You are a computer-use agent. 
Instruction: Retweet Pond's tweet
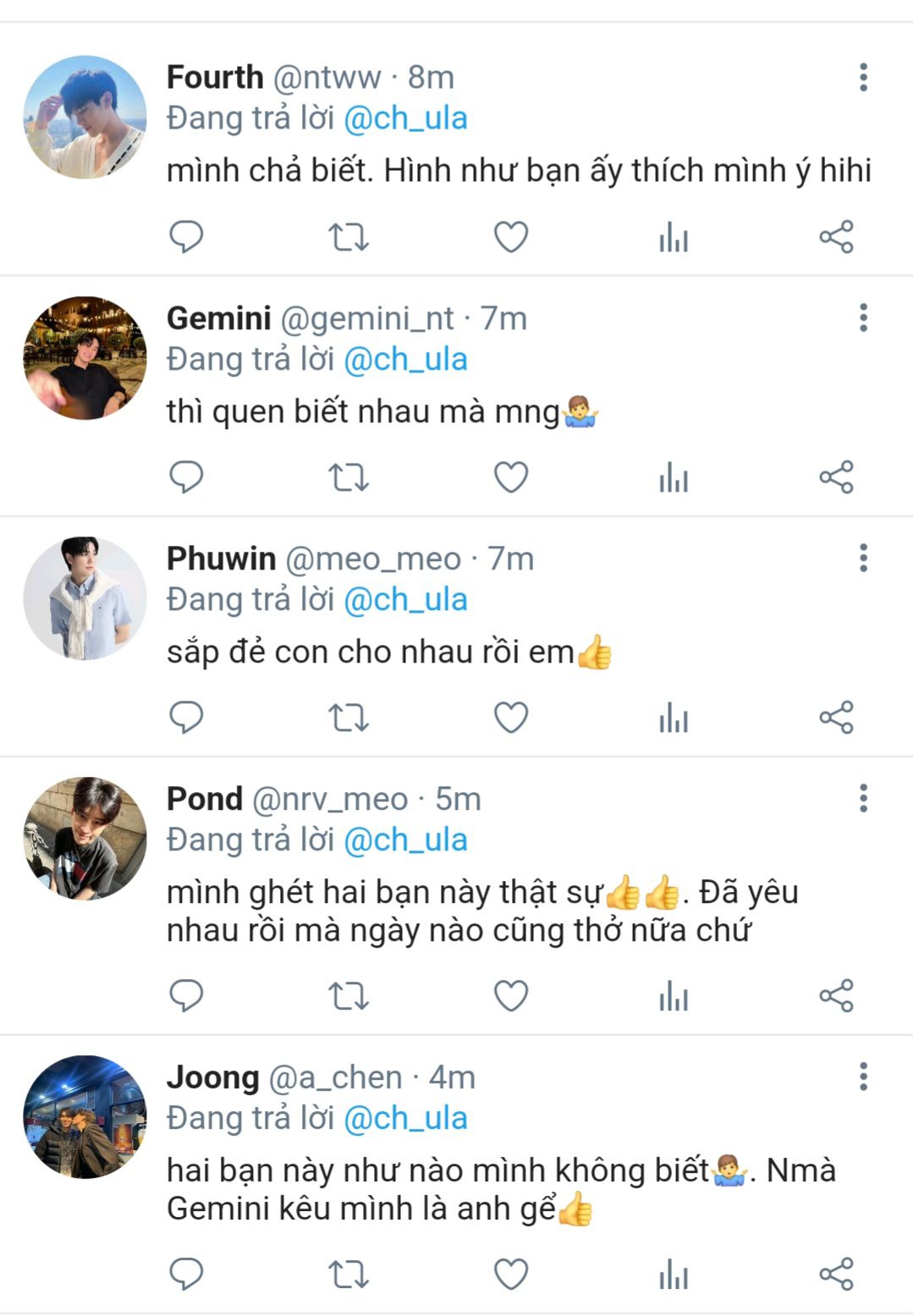pos(348,996)
